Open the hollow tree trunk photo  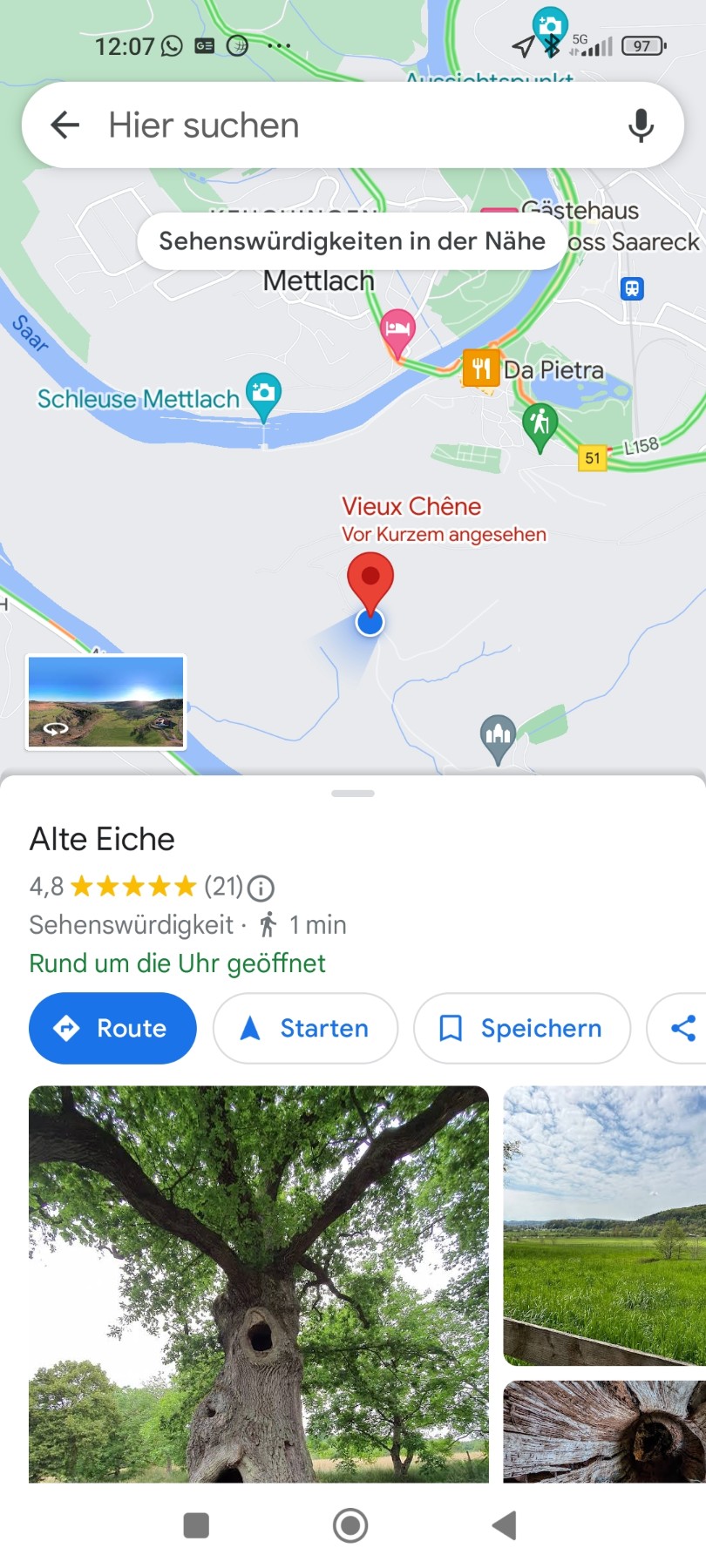(605, 1430)
